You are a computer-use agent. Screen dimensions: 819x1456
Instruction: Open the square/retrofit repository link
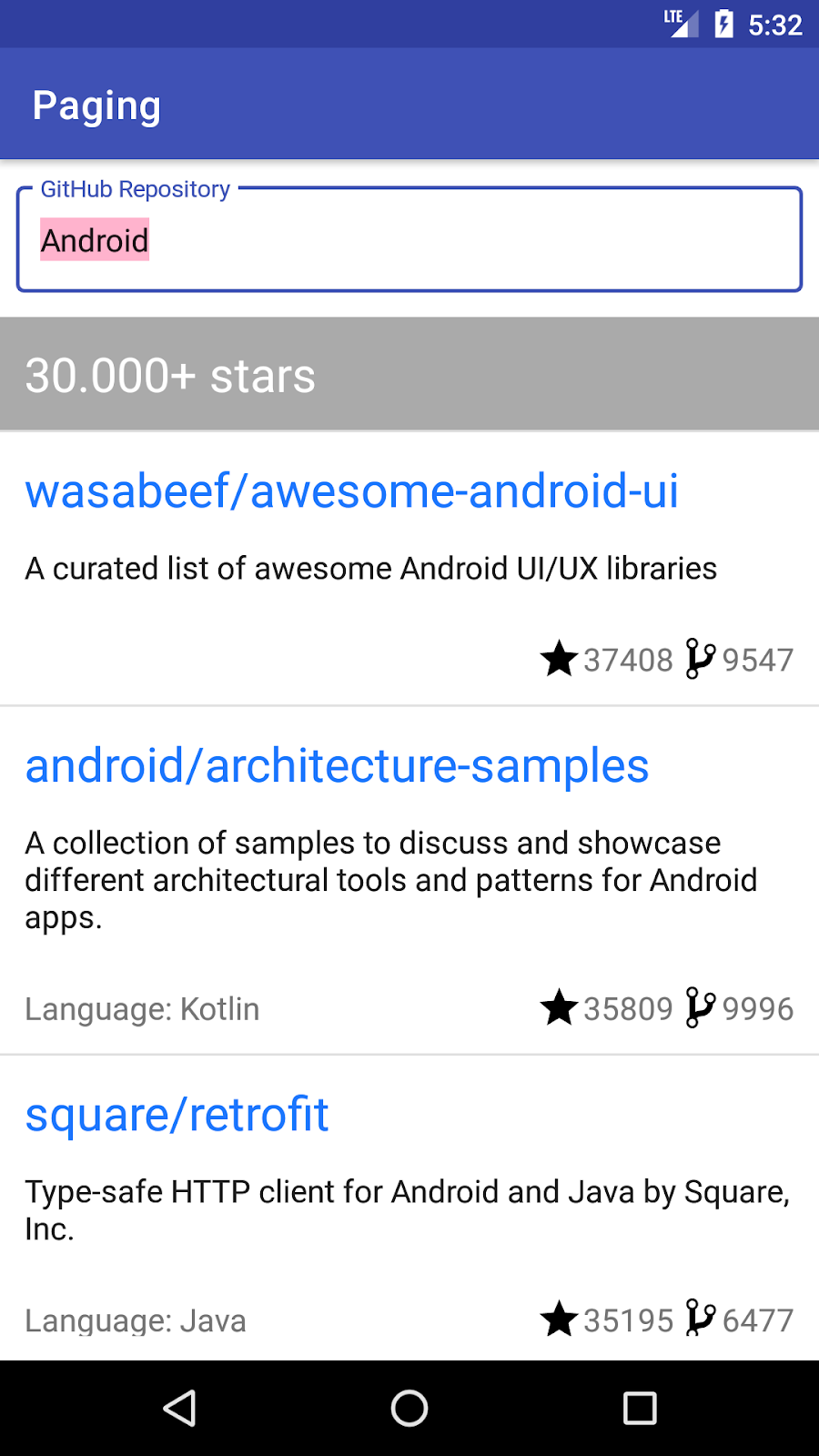pyautogui.click(x=177, y=1114)
